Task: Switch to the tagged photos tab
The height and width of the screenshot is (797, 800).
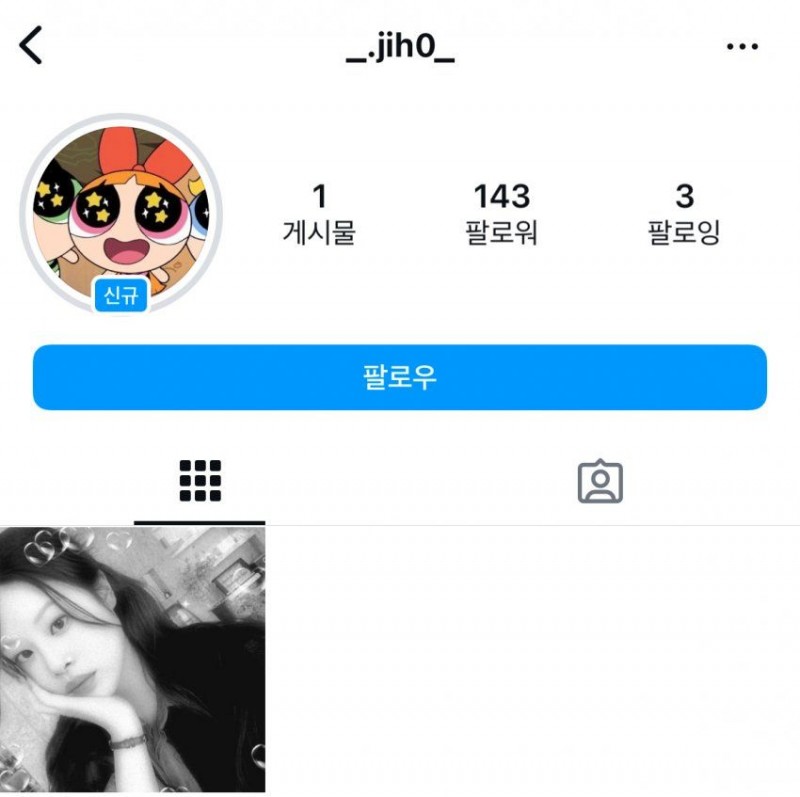Action: point(600,482)
